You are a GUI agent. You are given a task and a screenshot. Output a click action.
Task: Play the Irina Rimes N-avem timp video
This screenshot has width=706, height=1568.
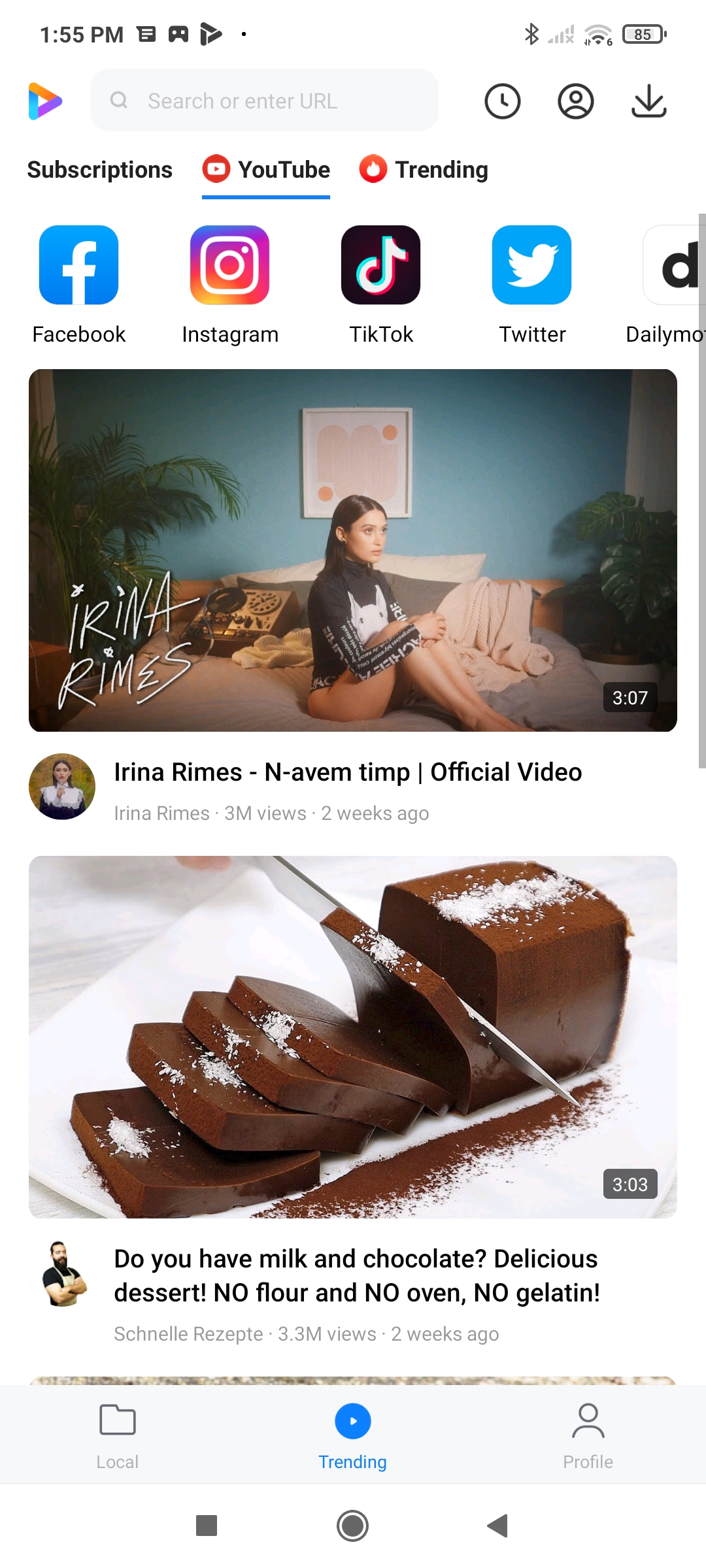pos(353,550)
